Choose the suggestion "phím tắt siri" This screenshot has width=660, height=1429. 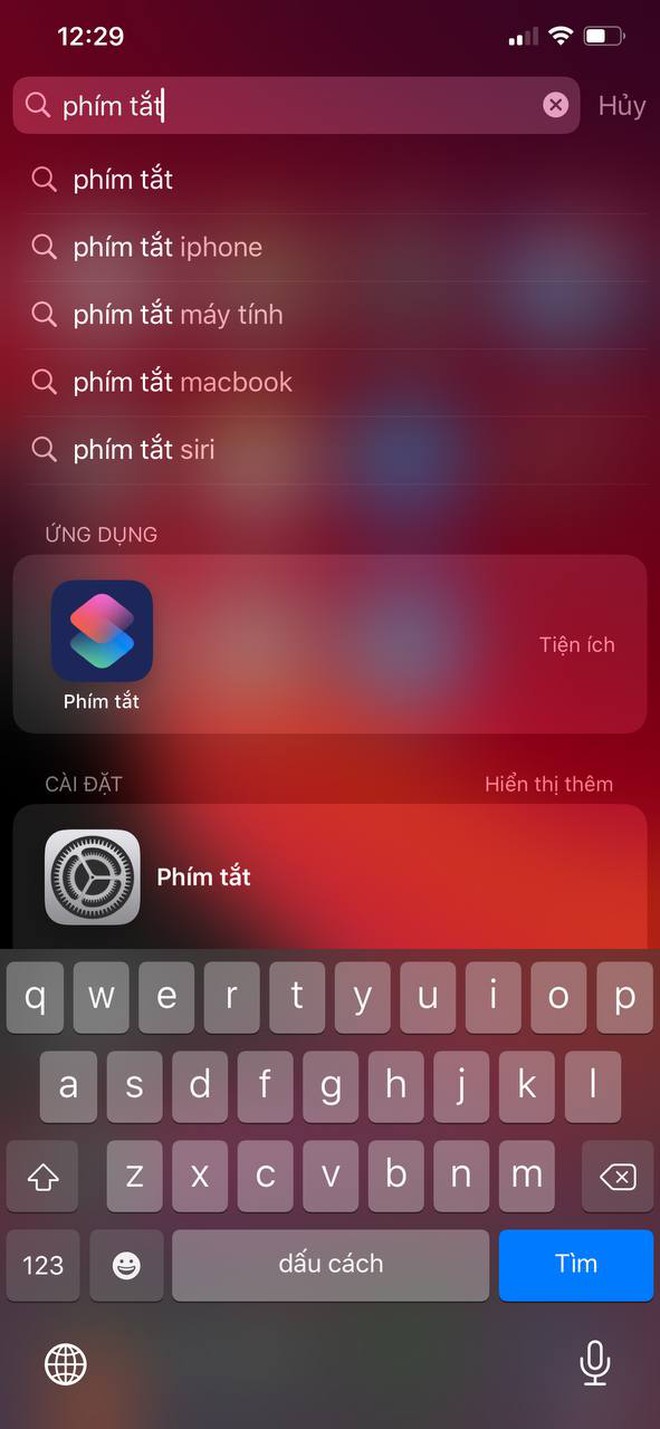(330, 449)
